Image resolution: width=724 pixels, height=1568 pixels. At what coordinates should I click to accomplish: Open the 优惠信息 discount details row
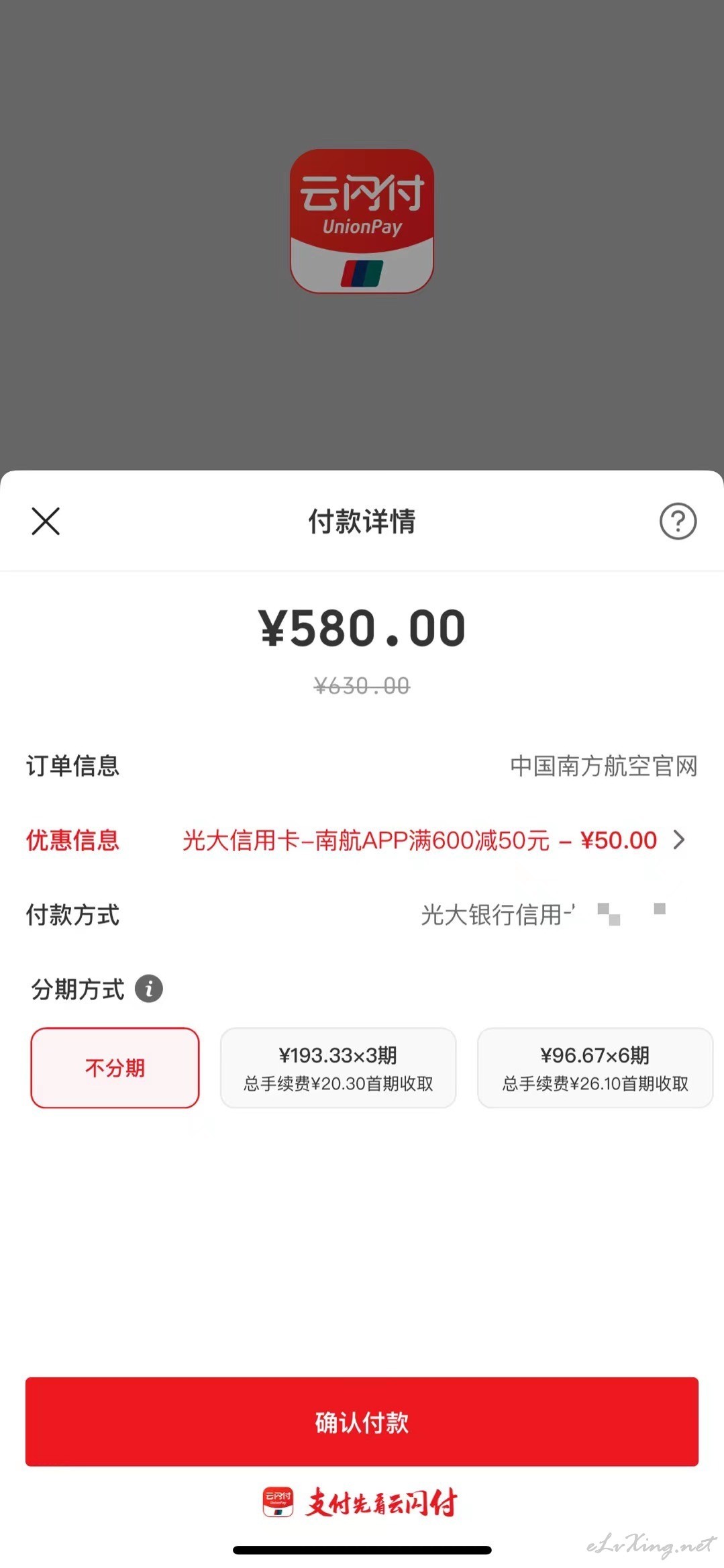click(x=362, y=840)
